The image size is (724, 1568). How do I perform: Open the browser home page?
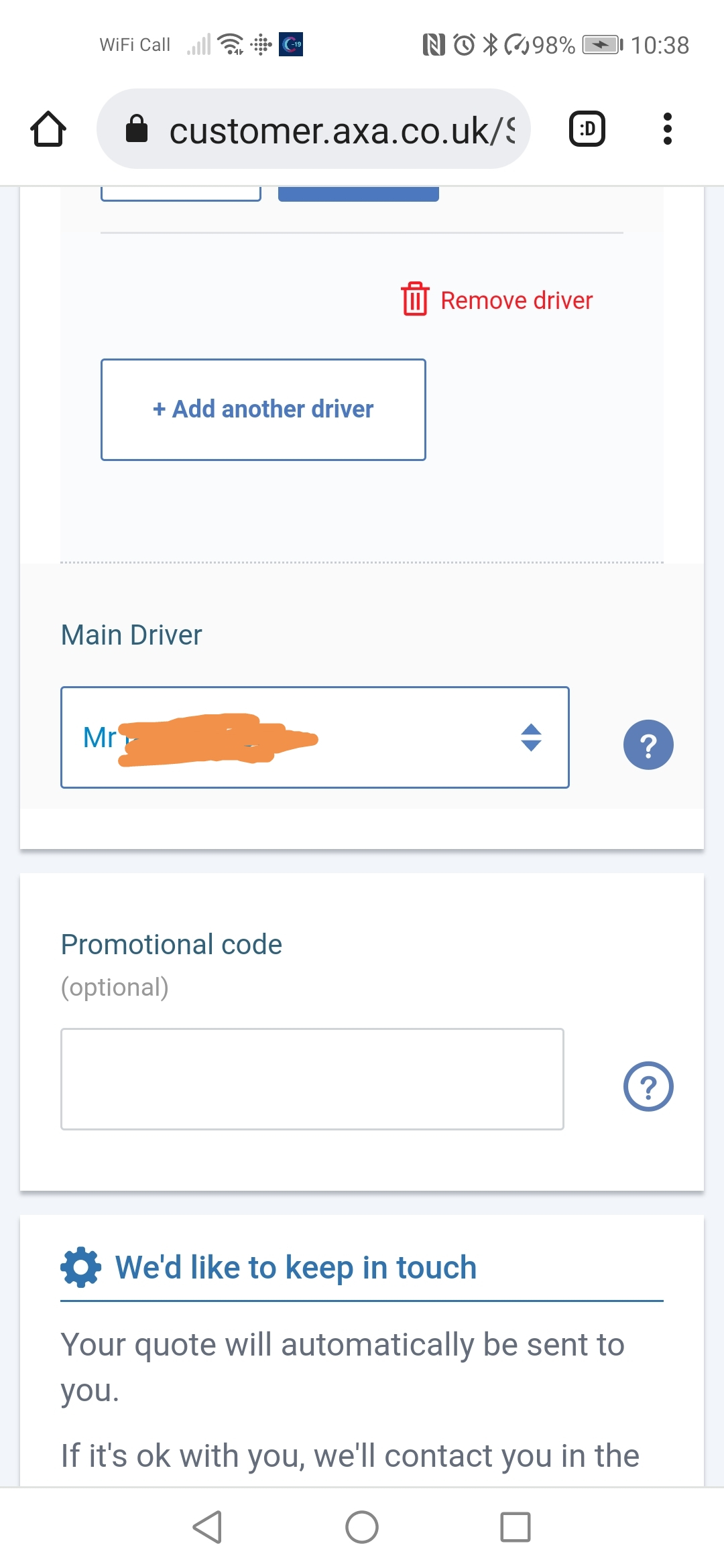[48, 129]
